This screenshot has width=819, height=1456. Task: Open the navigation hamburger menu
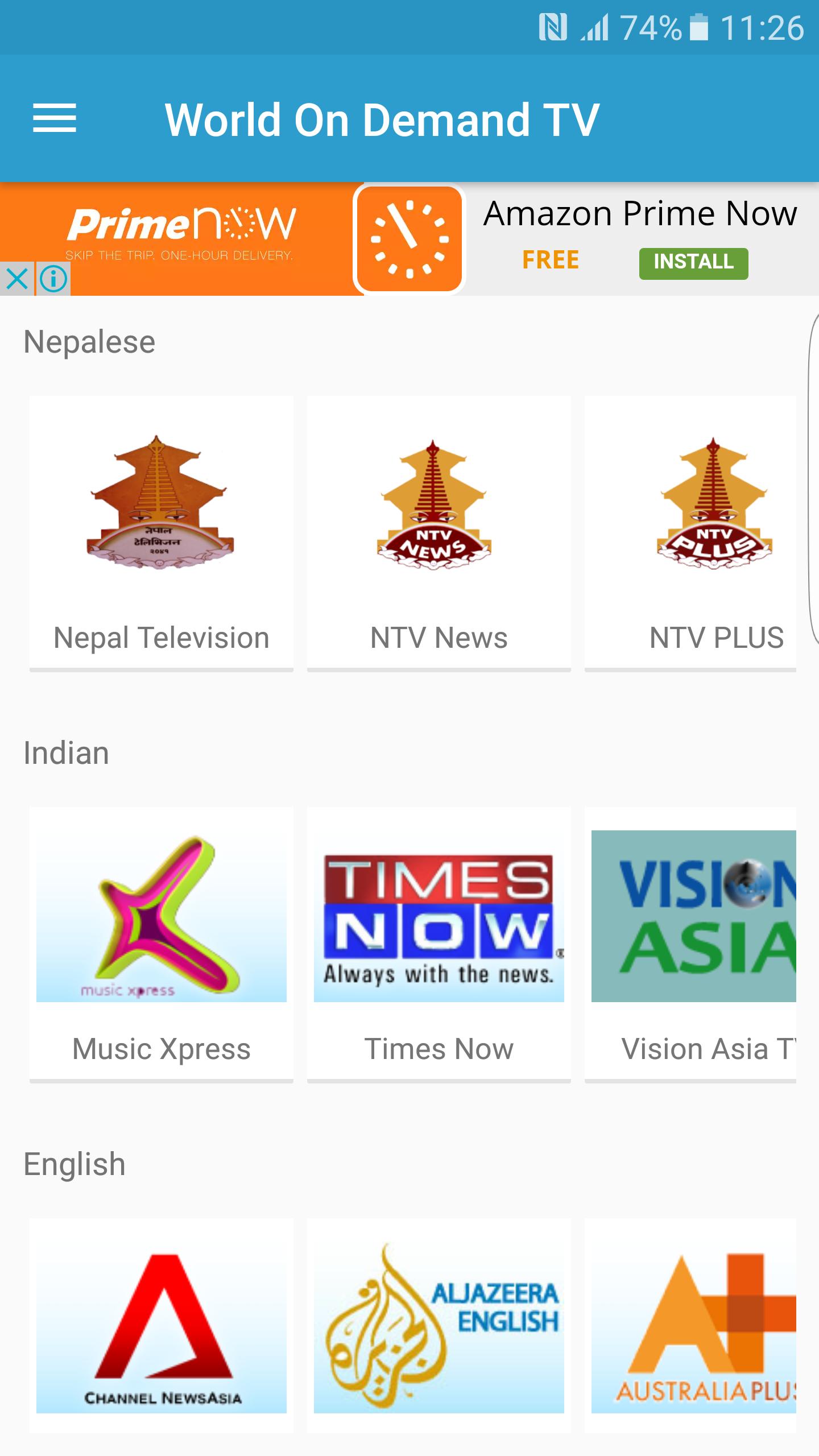coord(55,118)
